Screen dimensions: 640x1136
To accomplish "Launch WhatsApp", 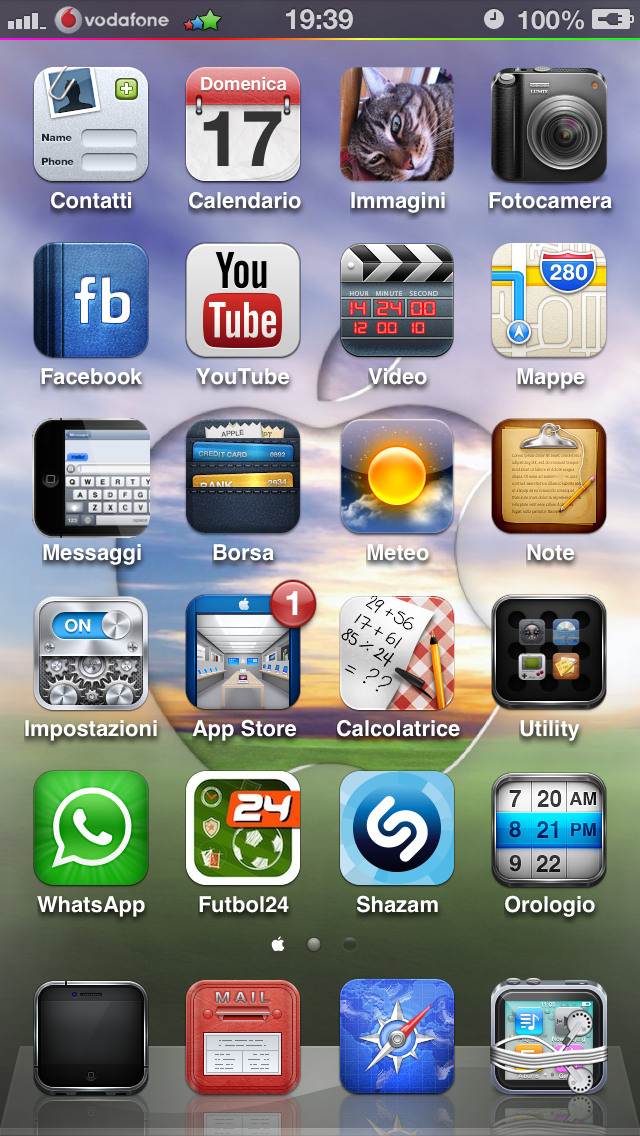I will tap(91, 829).
